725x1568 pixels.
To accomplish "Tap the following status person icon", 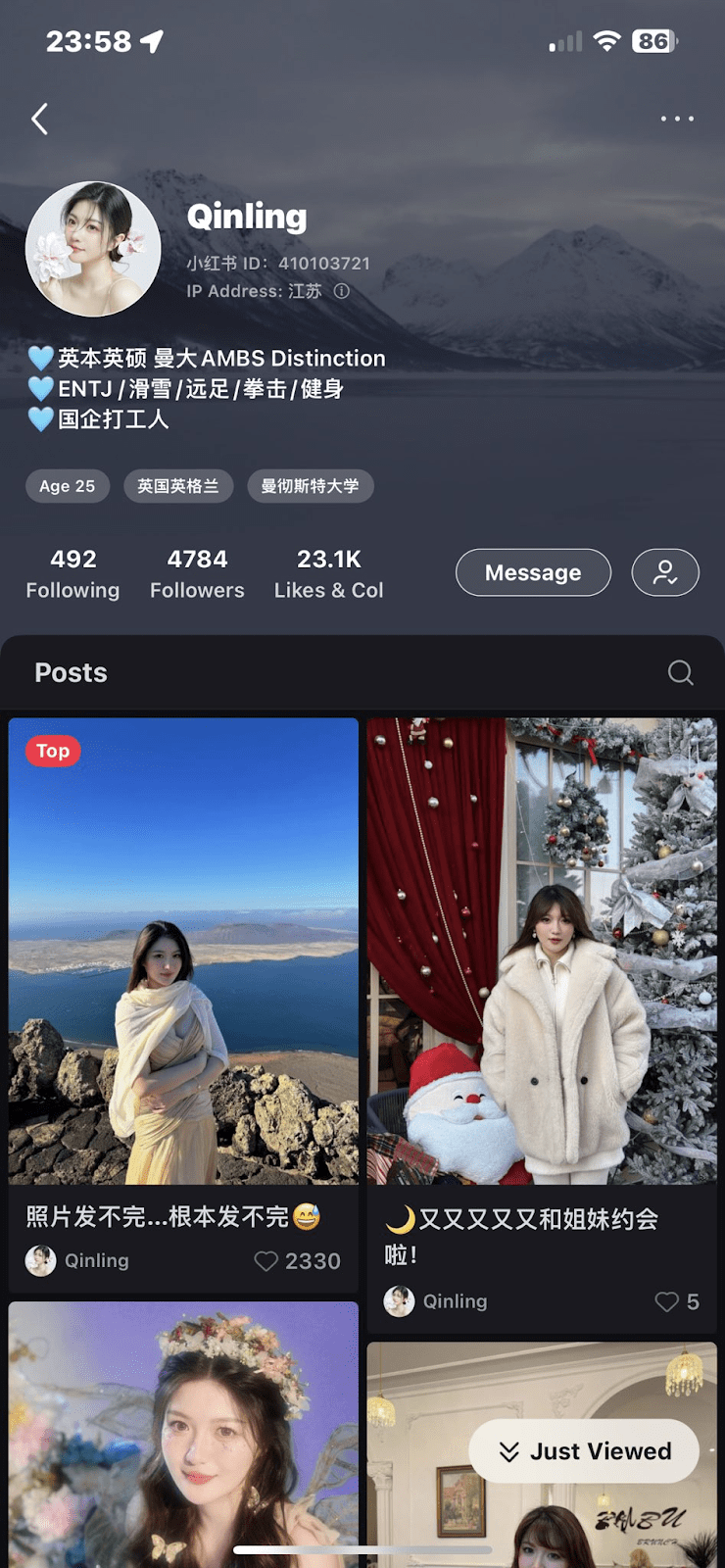I will click(665, 572).
